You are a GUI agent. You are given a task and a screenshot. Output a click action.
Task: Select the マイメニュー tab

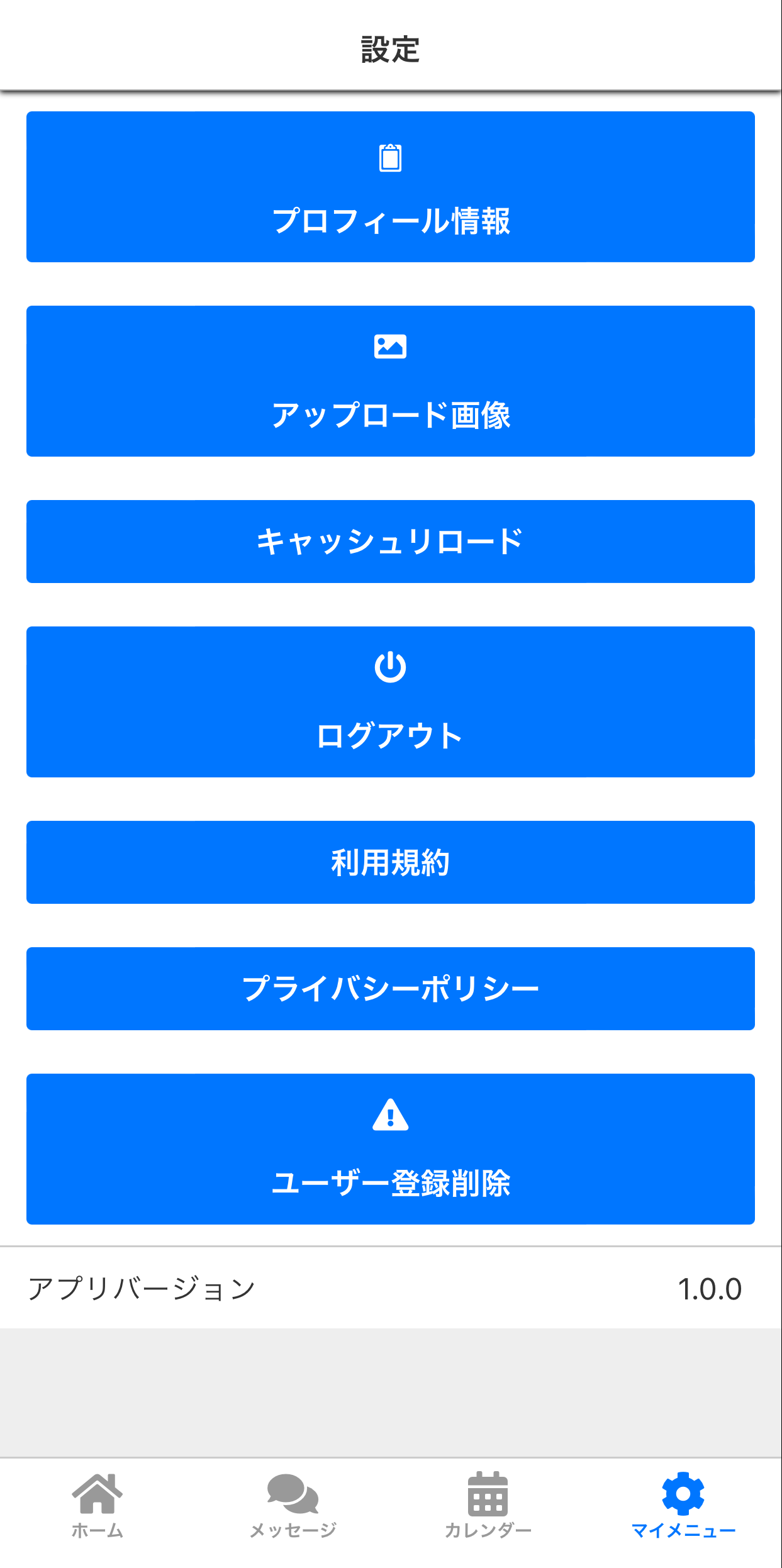(683, 1505)
